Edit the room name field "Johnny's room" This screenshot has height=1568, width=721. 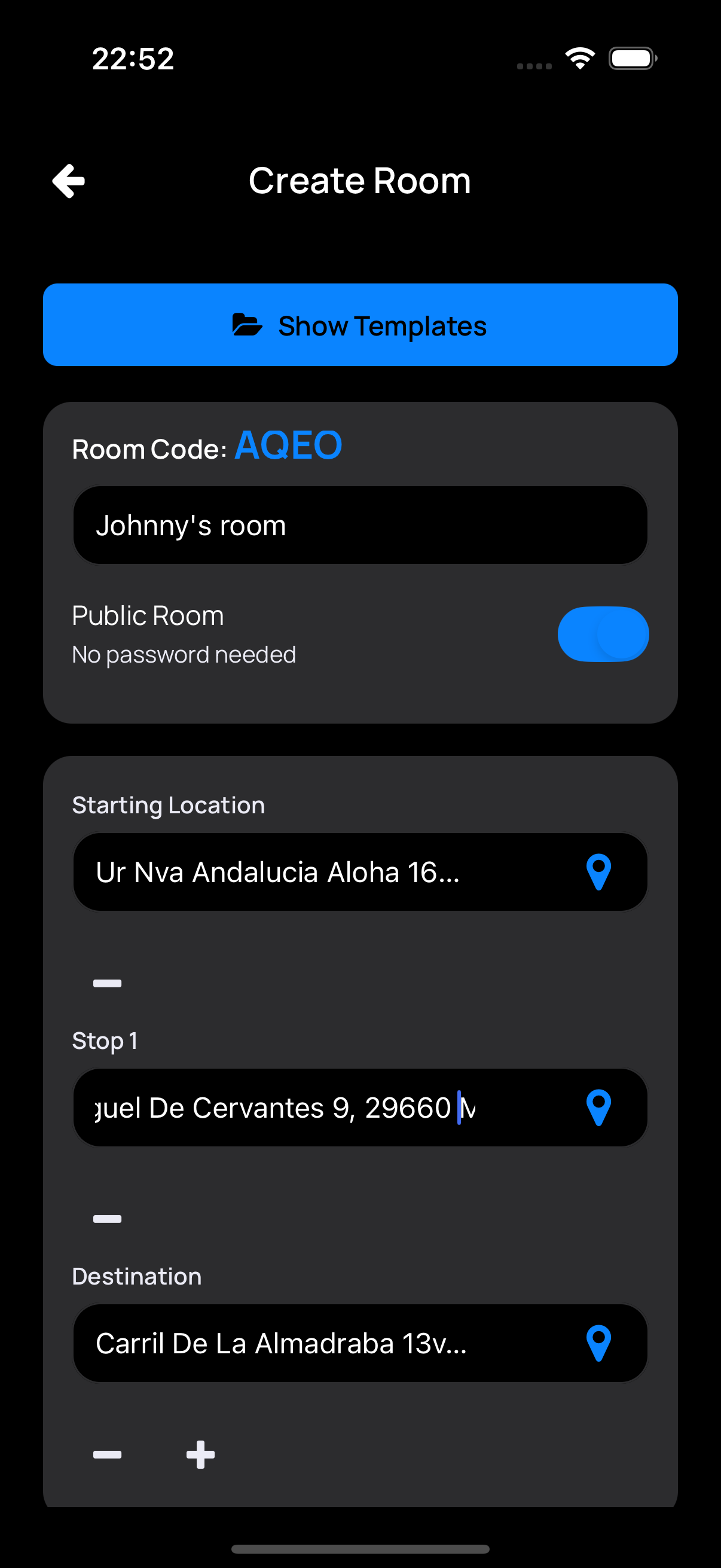pyautogui.click(x=360, y=525)
